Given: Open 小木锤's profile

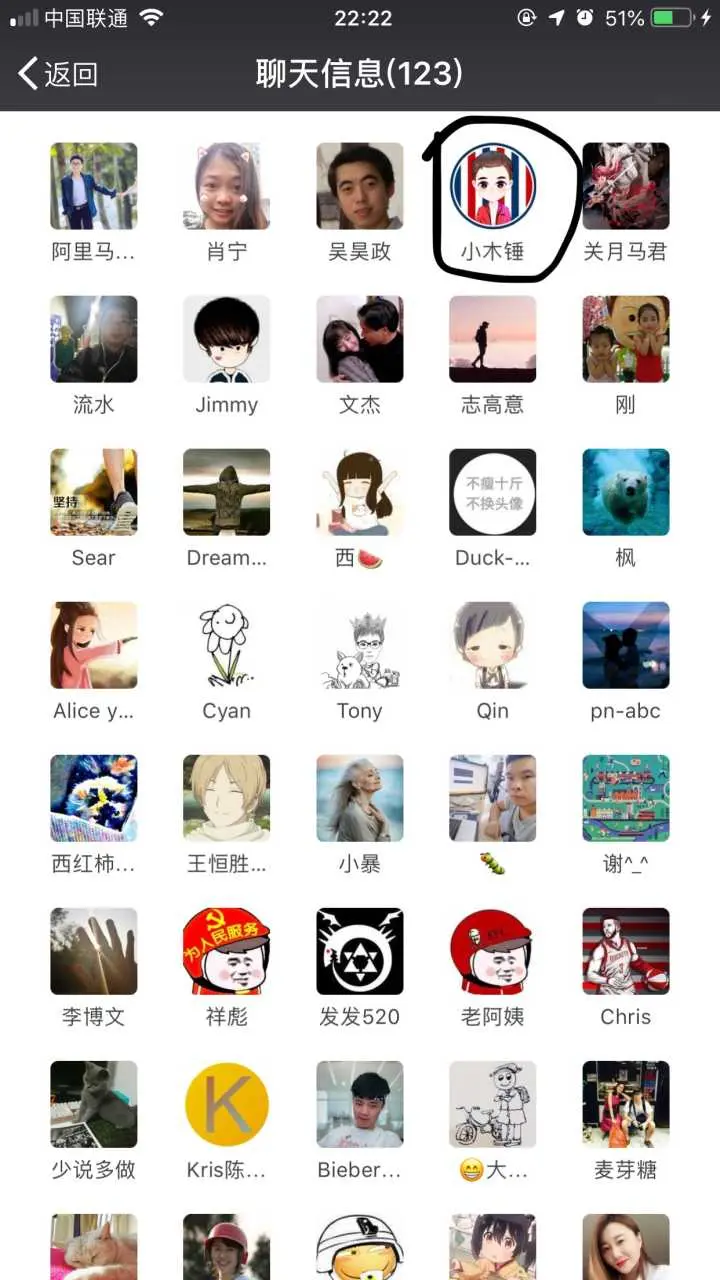Looking at the screenshot, I should click(493, 187).
